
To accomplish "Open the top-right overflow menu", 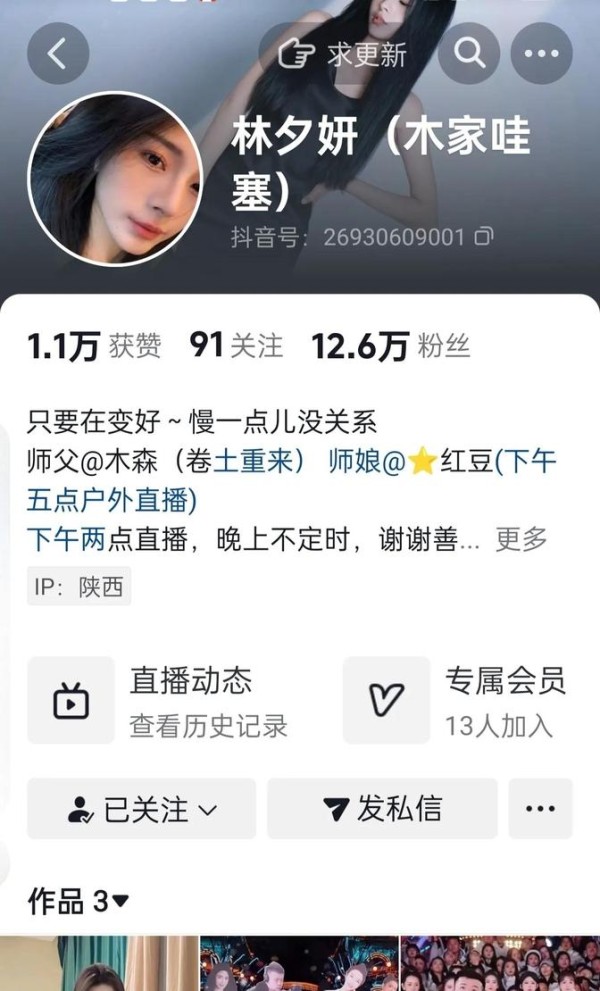I will pos(541,53).
